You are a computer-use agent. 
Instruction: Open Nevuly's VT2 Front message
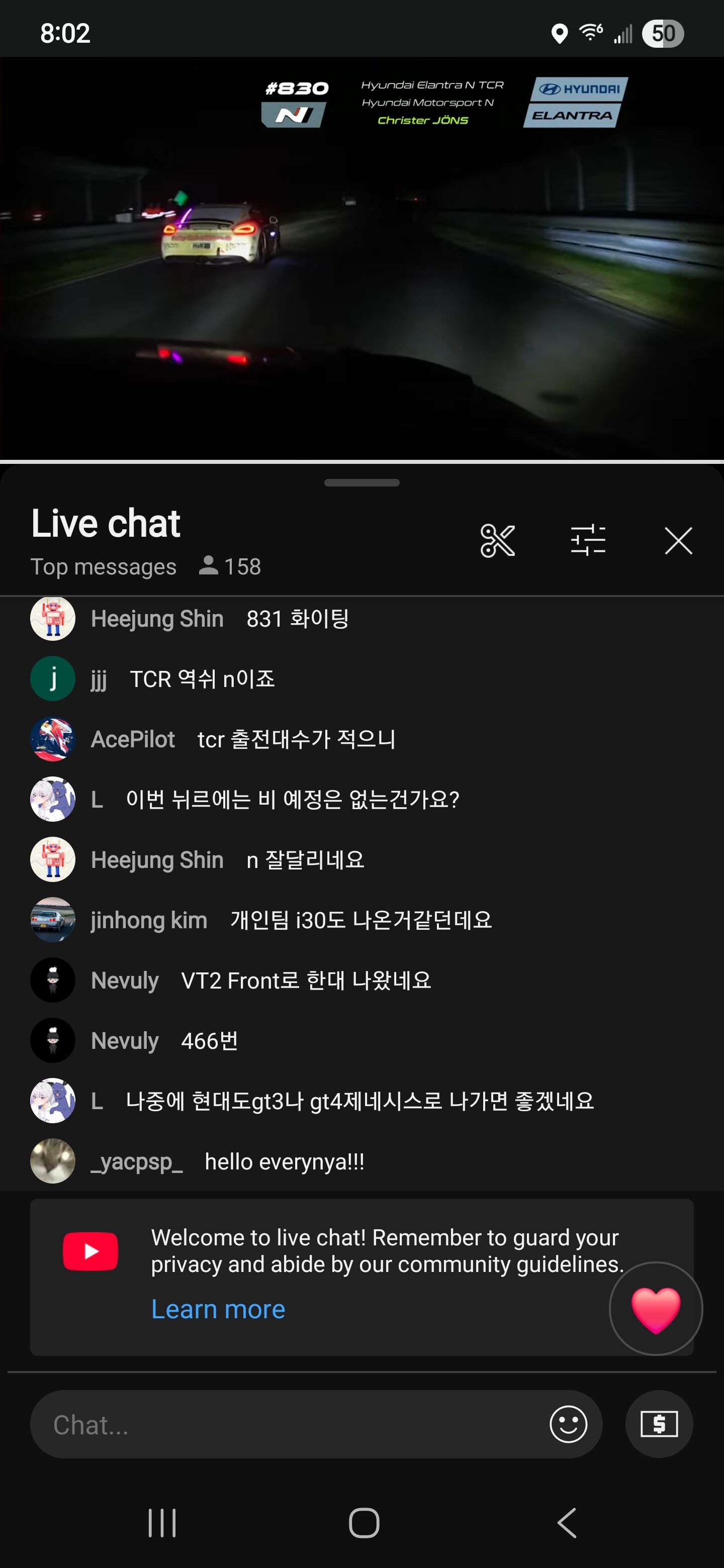pos(306,981)
